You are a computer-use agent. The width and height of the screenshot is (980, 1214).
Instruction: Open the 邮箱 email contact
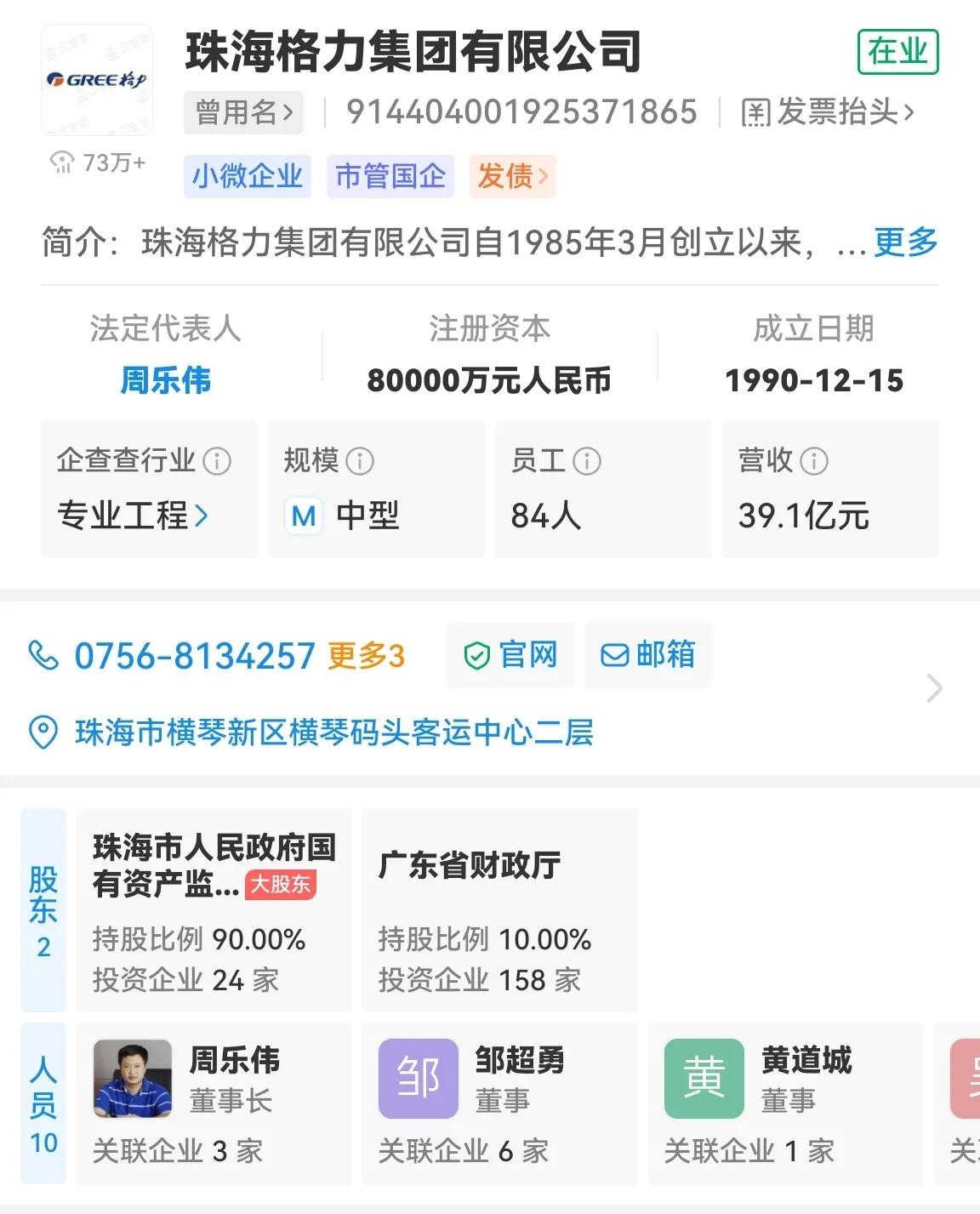(648, 655)
